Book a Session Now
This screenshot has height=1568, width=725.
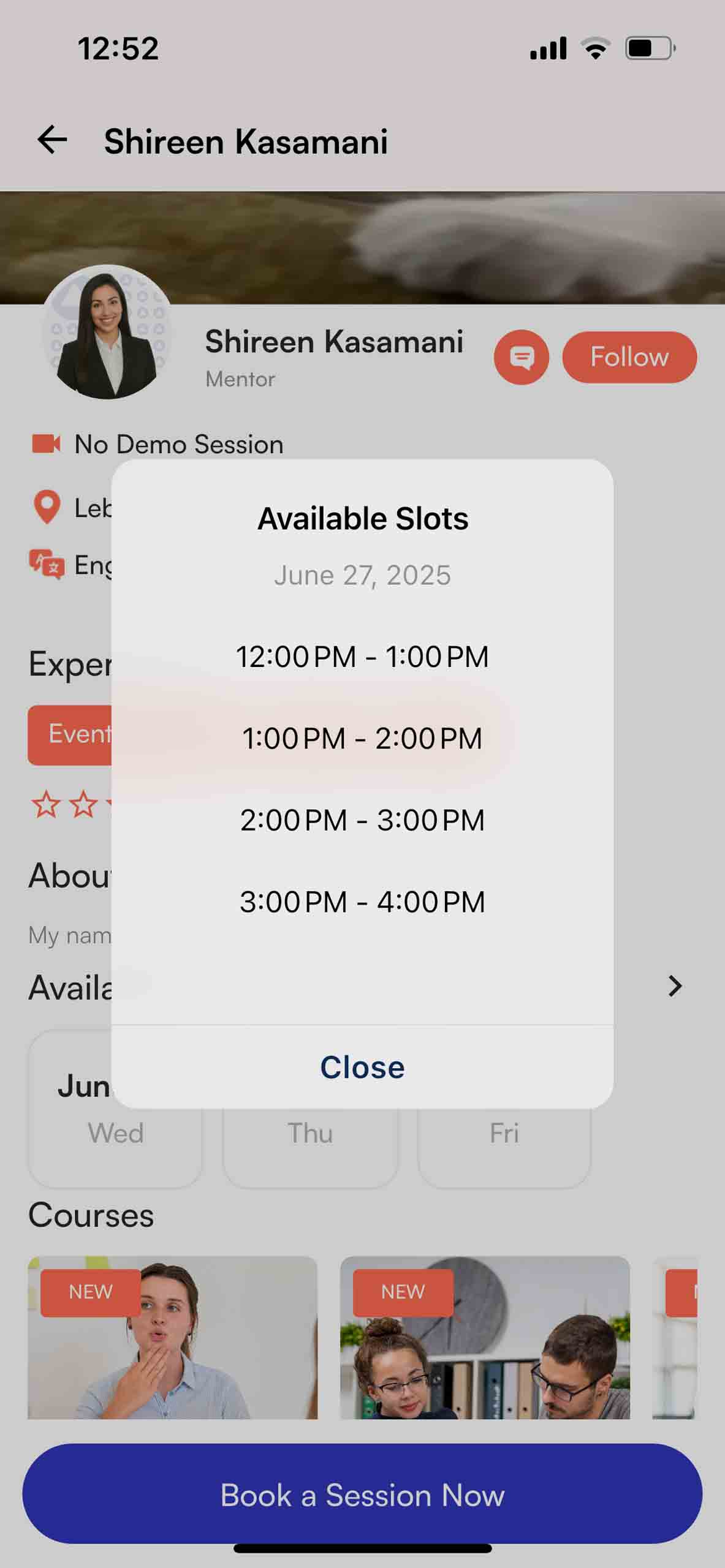point(362,1494)
